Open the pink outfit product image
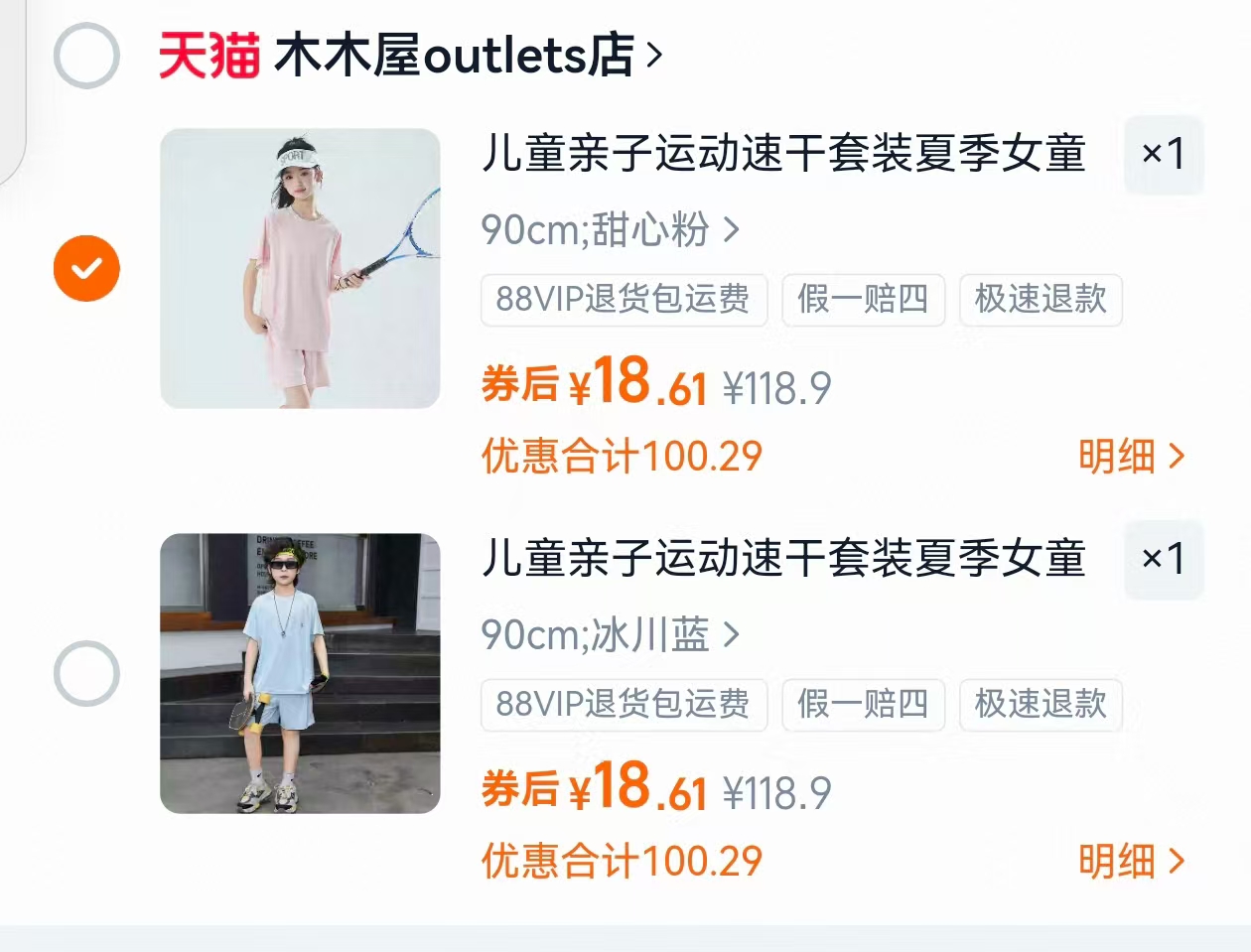 point(300,268)
